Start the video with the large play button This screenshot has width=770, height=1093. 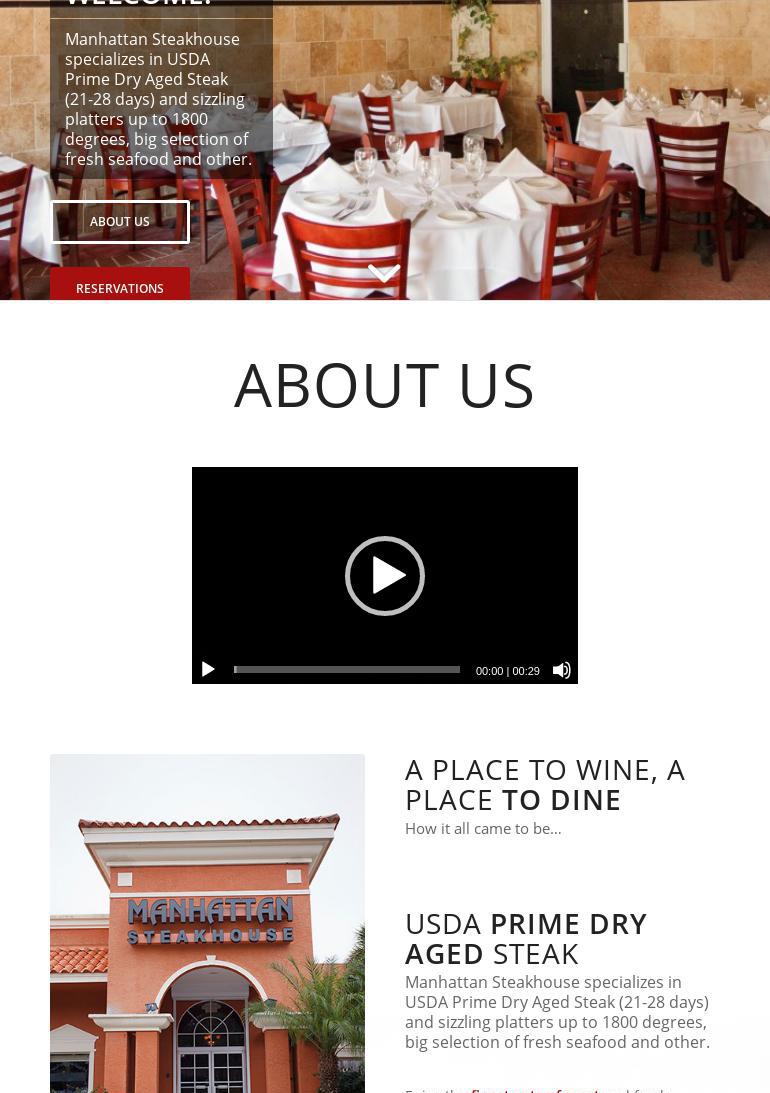coord(385,576)
